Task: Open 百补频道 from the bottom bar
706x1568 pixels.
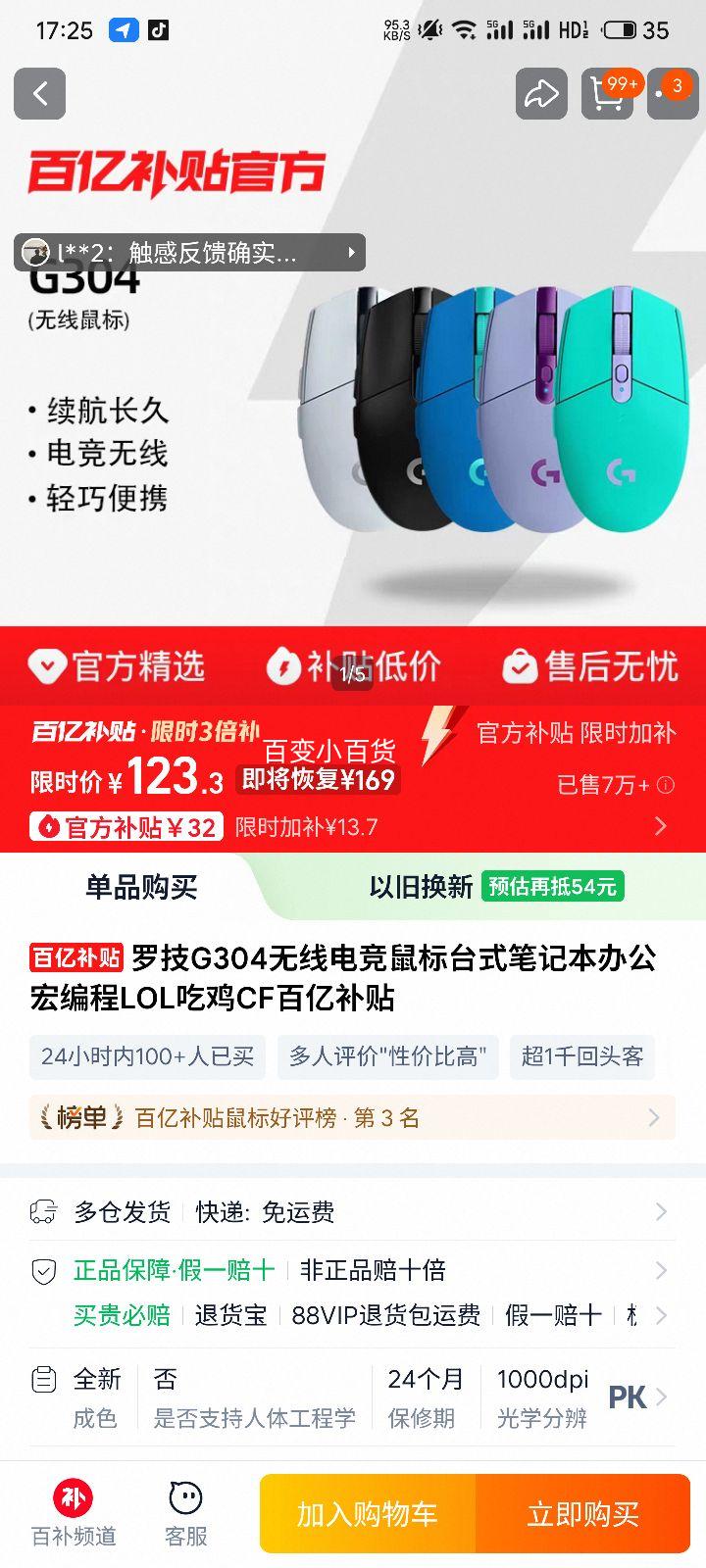Action: click(x=73, y=1514)
